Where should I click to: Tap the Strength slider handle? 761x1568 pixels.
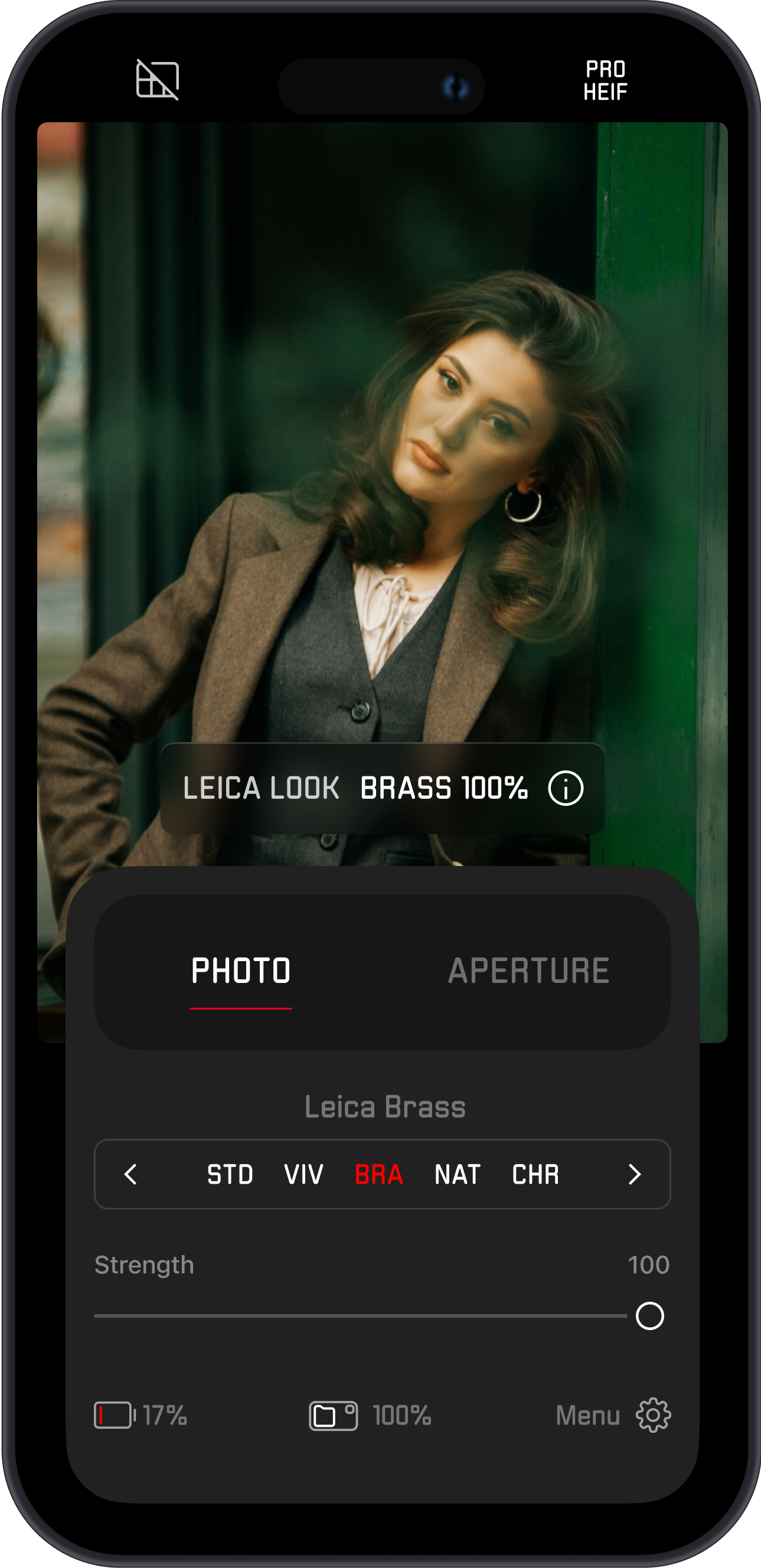pos(649,1316)
